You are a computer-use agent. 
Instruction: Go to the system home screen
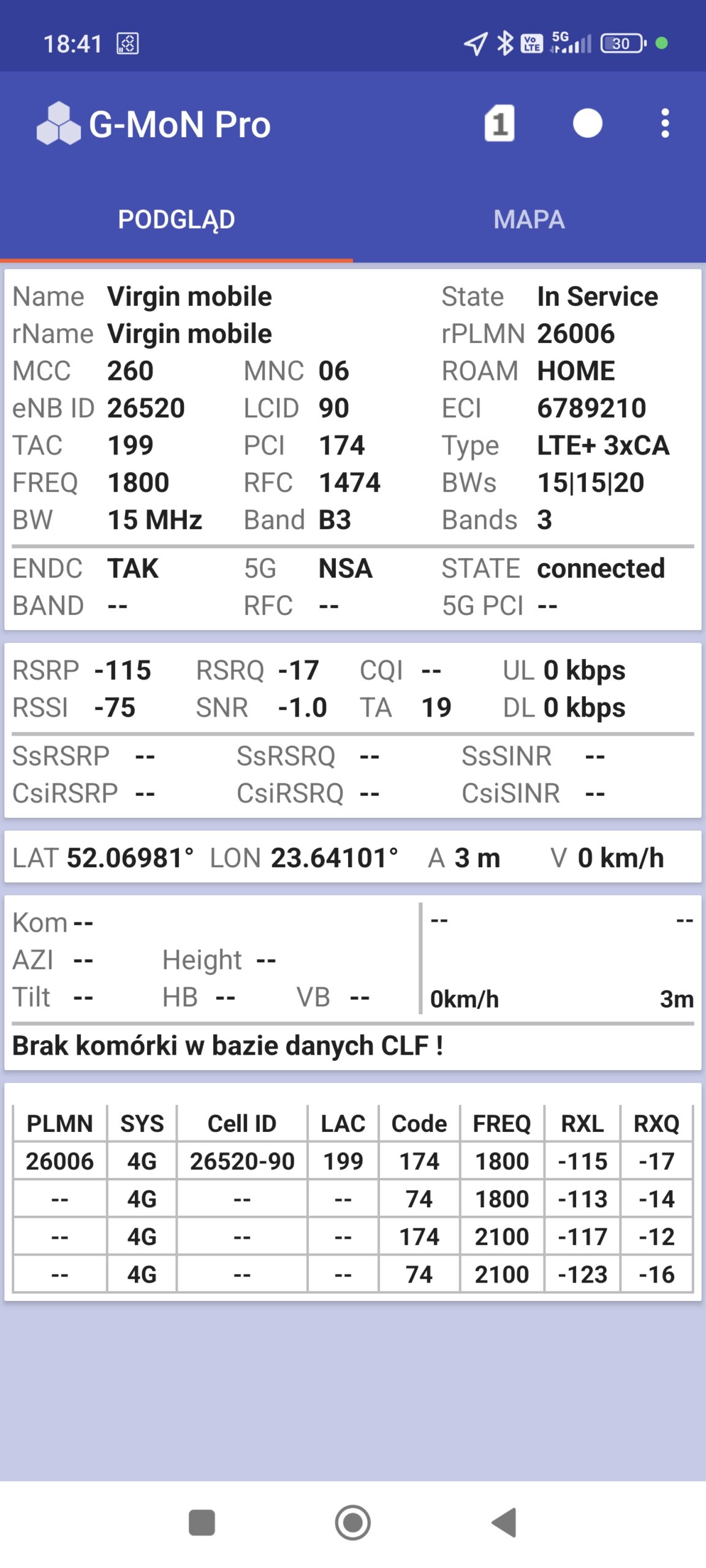point(353,1522)
